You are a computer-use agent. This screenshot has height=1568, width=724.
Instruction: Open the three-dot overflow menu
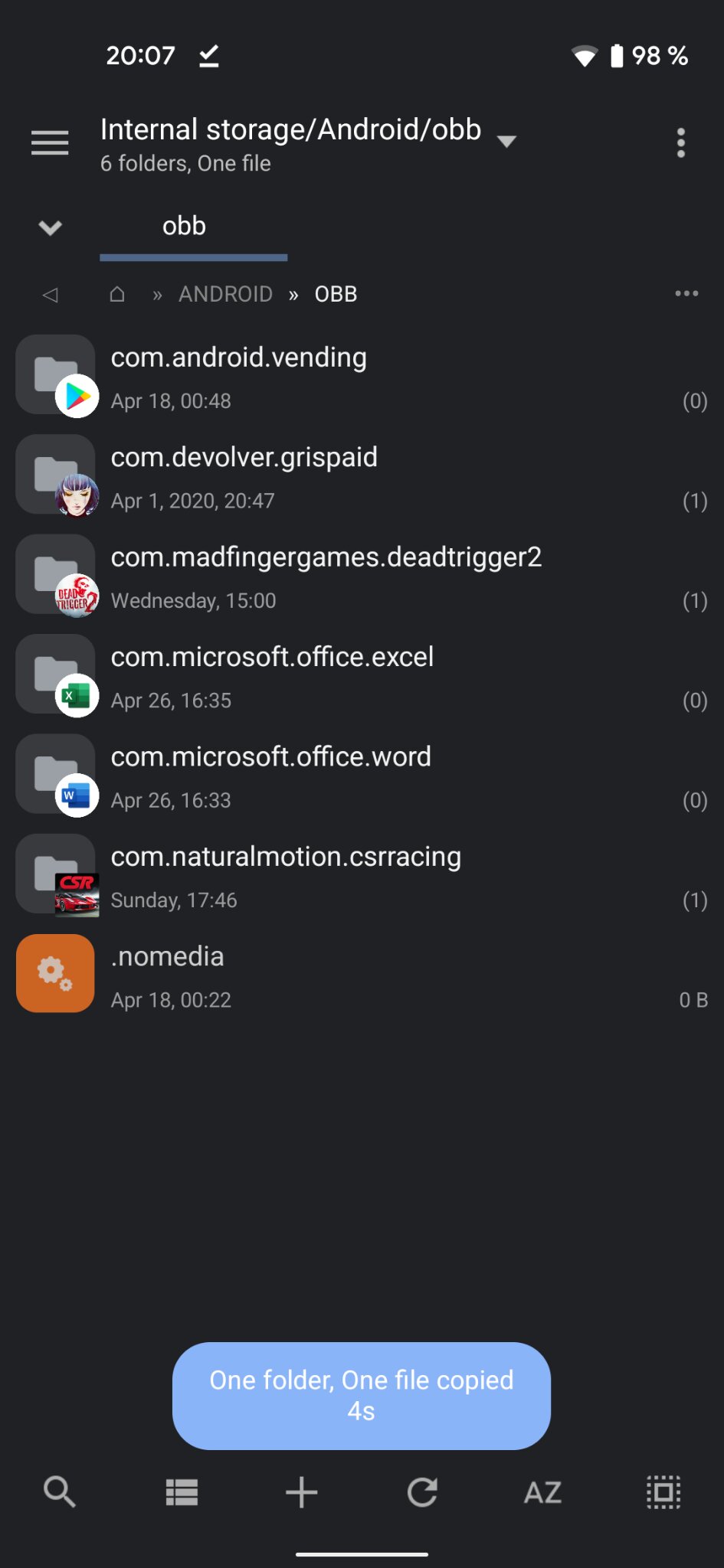click(680, 143)
